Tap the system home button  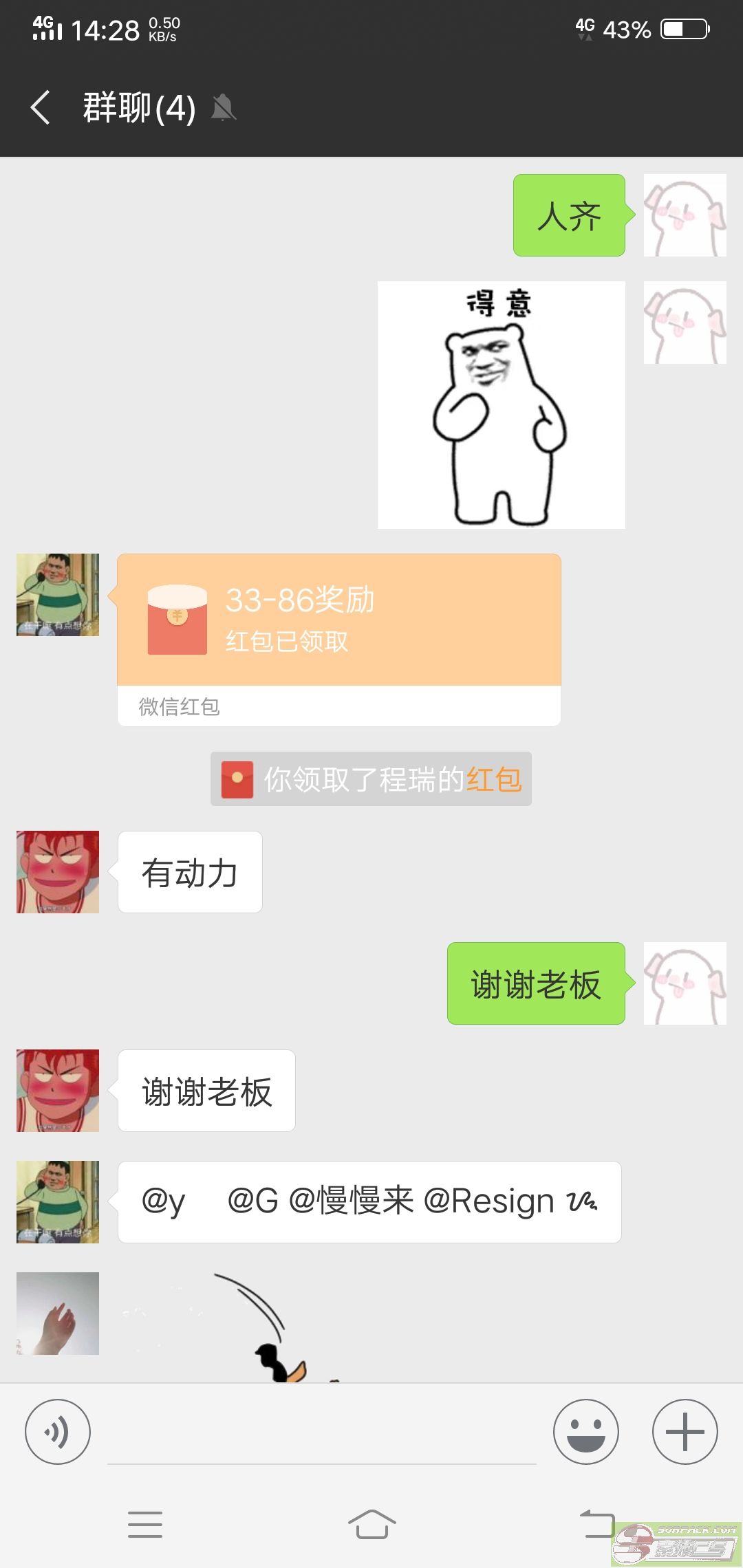click(371, 1524)
